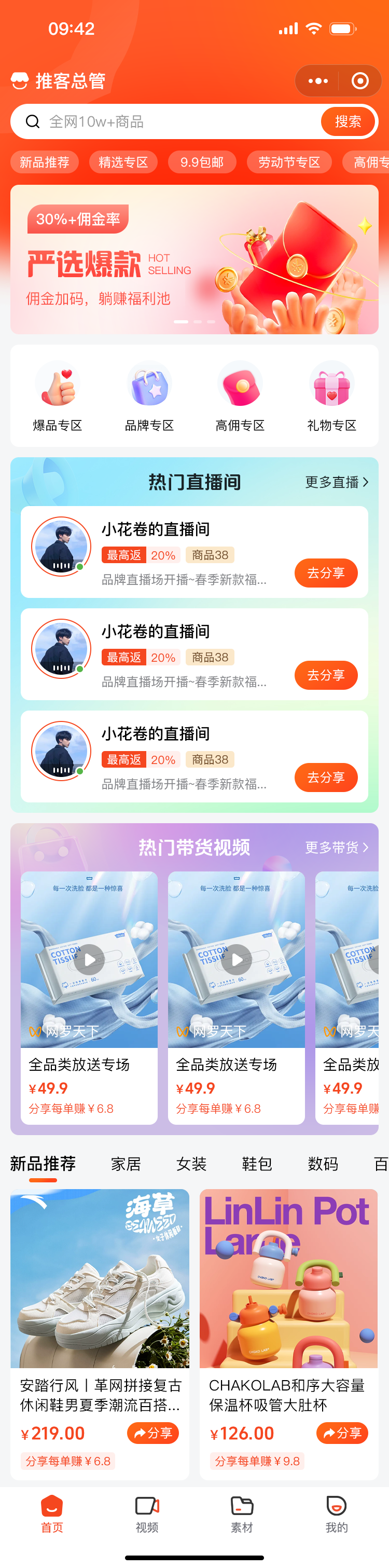The height and width of the screenshot is (1568, 389).
Task: Open 礼物专区 category
Action: 331,396
